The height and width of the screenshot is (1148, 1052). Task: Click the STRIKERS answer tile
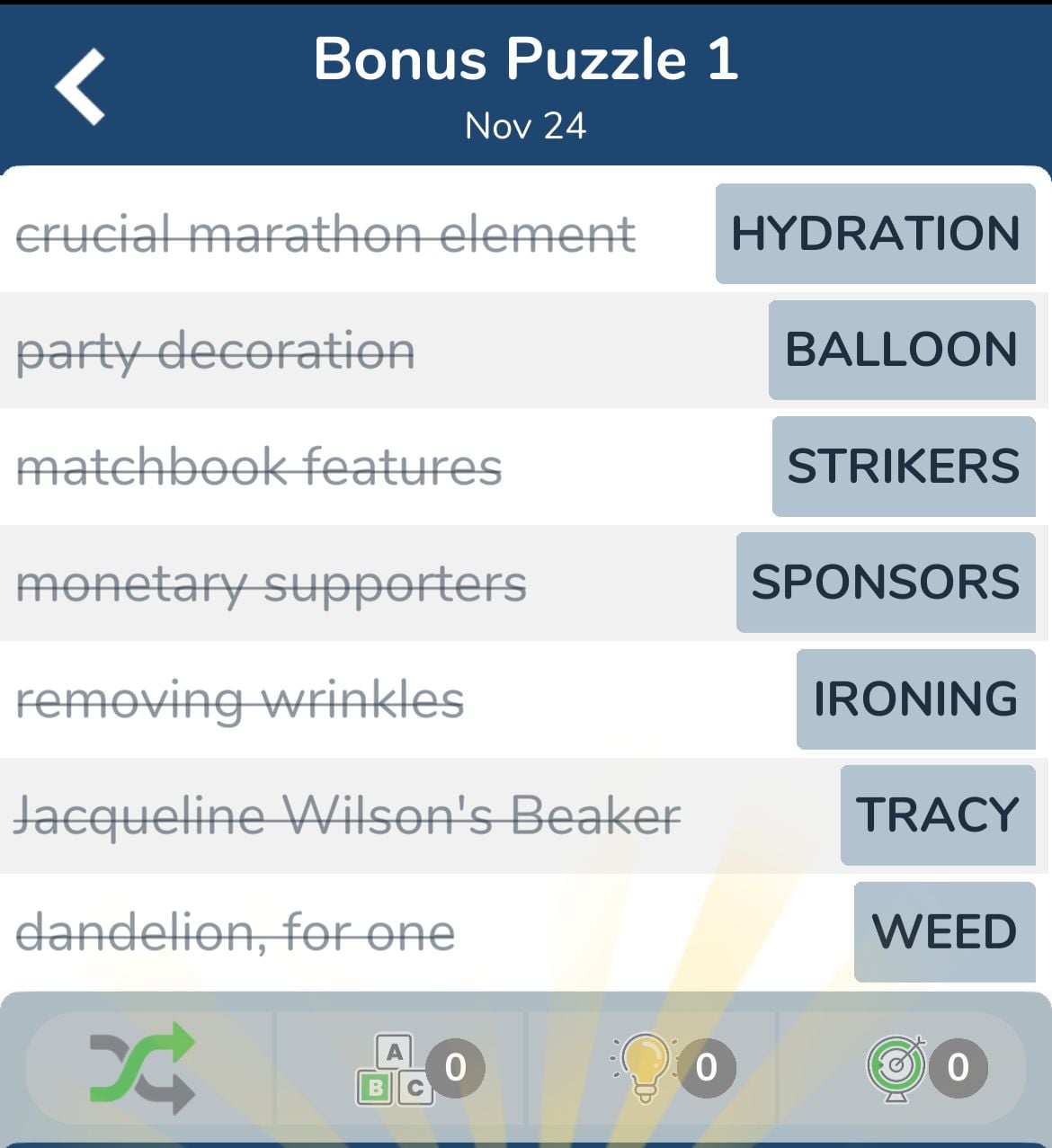tap(902, 467)
